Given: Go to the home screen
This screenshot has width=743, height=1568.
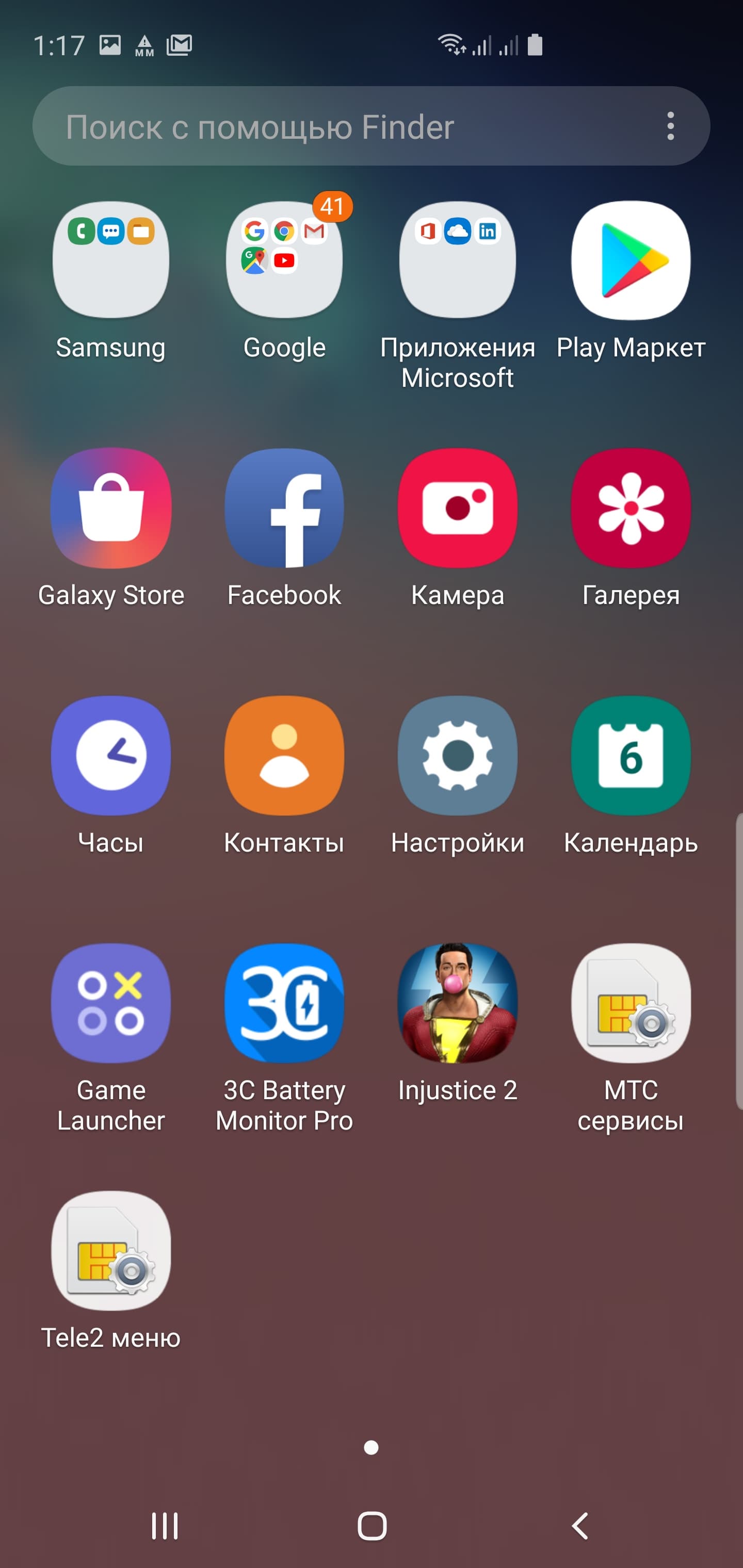Looking at the screenshot, I should [372, 1526].
